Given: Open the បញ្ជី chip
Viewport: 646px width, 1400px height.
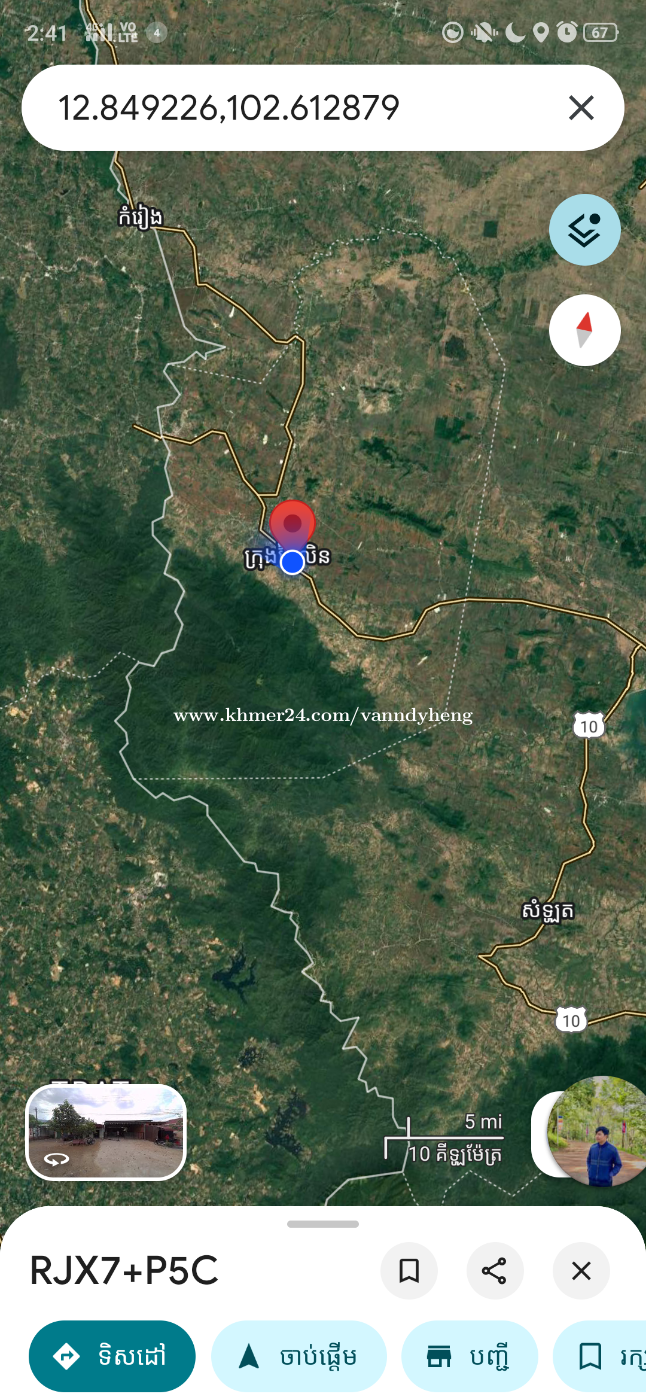Looking at the screenshot, I should point(469,1356).
